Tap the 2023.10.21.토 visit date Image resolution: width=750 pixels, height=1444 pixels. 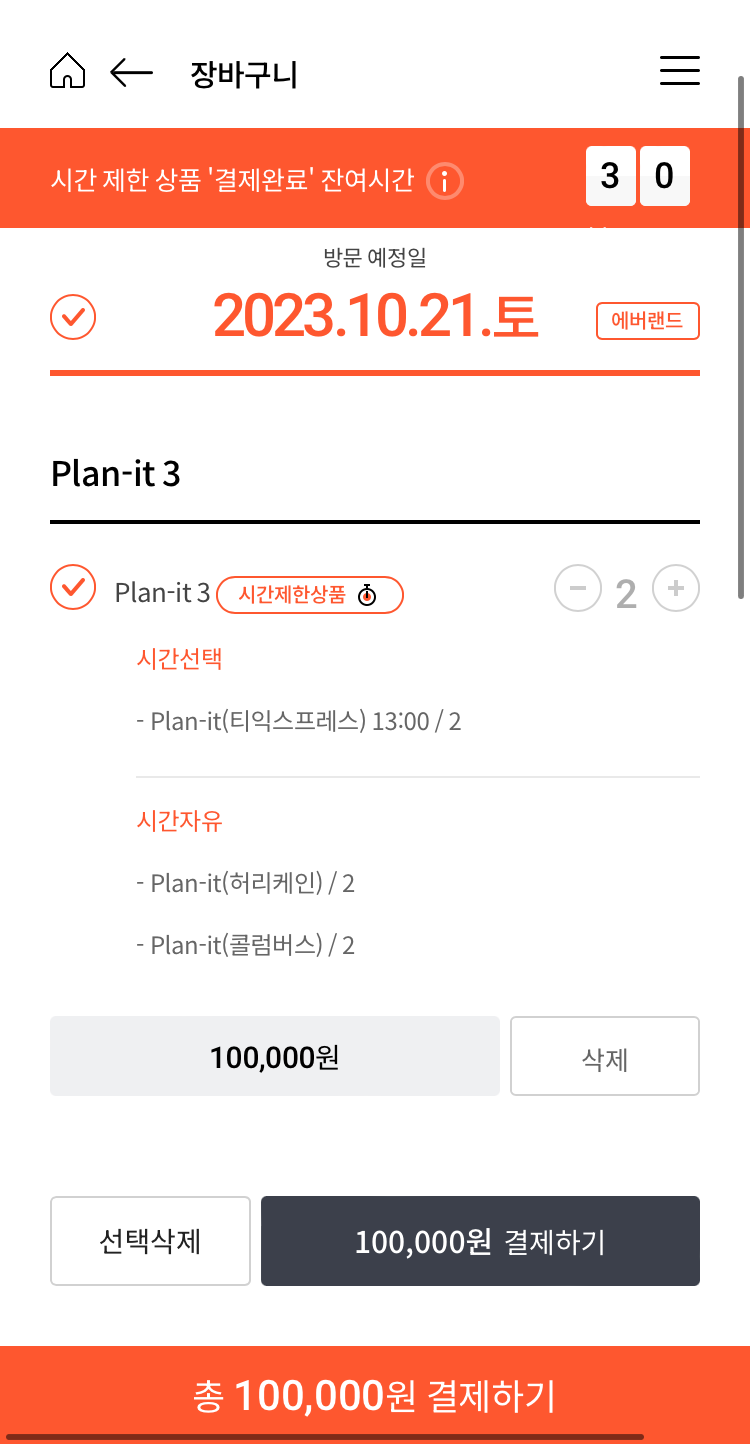pyautogui.click(x=375, y=318)
